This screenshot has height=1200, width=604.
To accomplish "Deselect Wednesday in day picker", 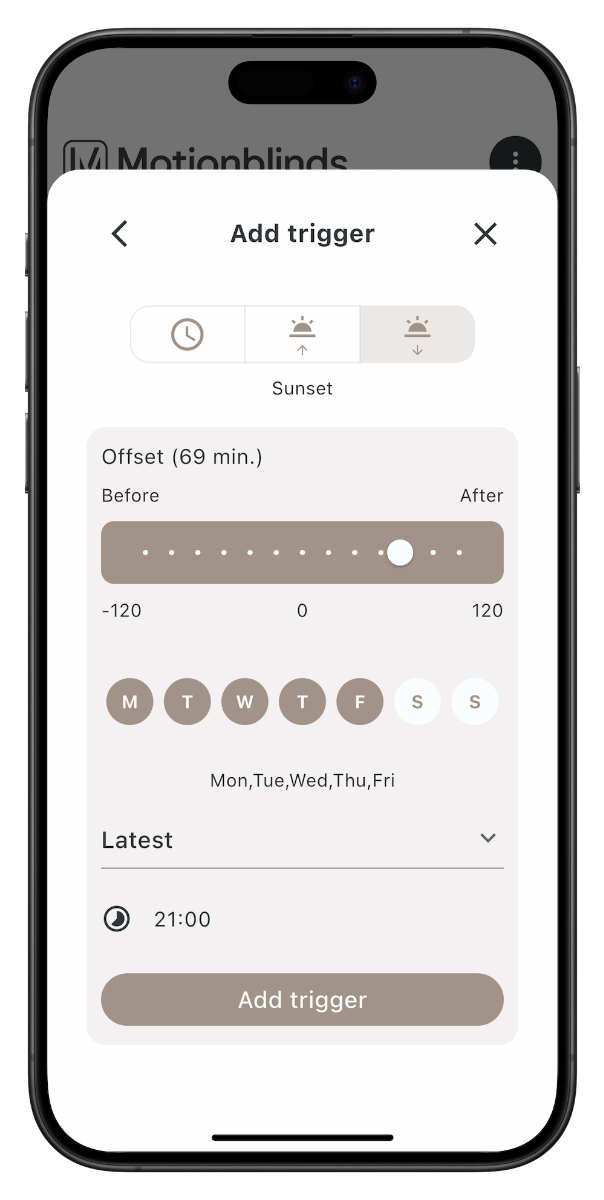I will tap(245, 702).
